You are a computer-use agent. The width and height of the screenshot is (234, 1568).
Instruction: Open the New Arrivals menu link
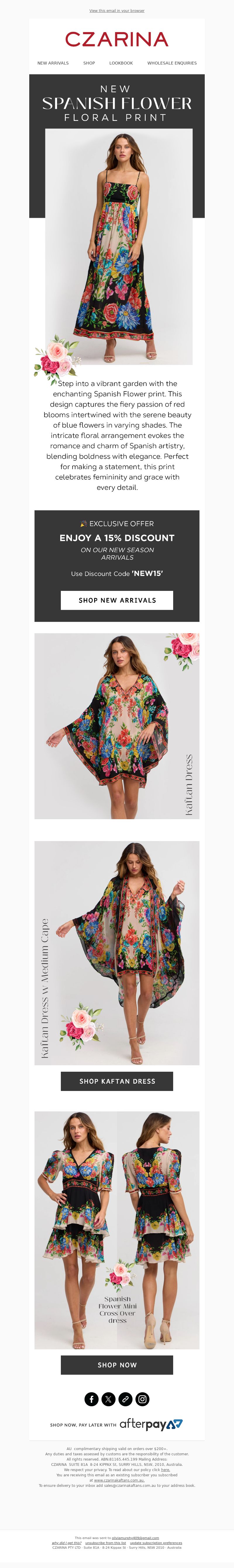click(x=53, y=63)
